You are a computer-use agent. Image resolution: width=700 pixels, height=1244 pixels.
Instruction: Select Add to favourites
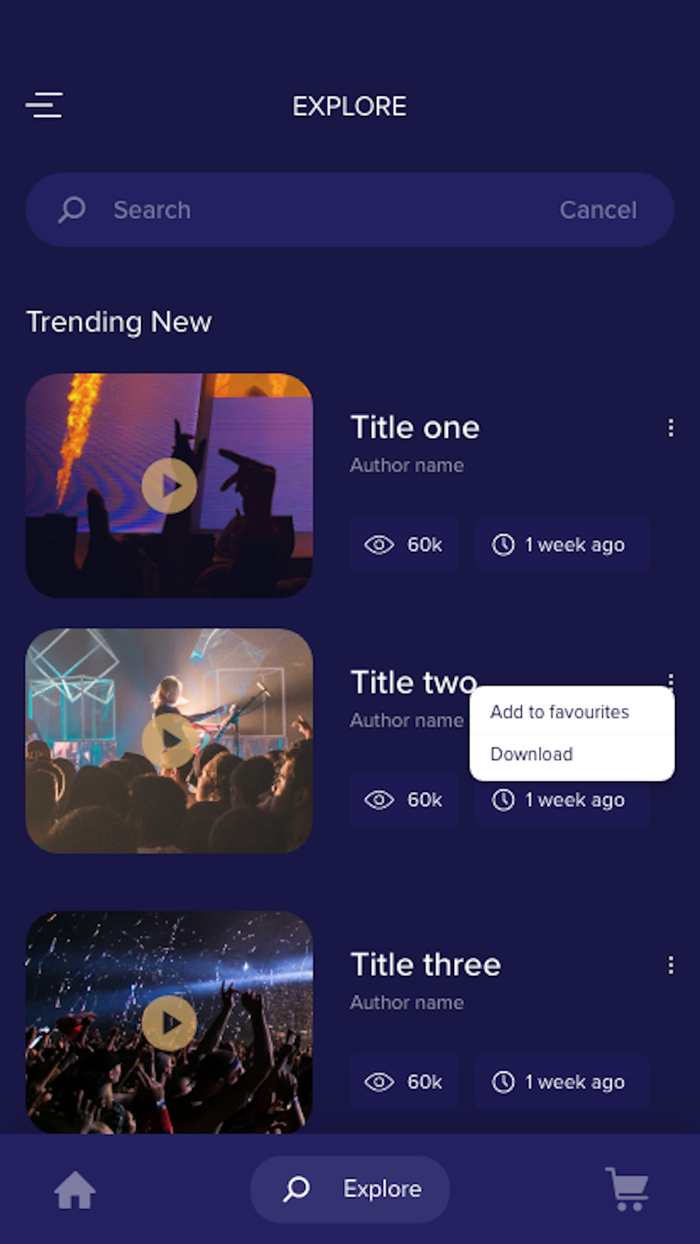click(x=560, y=712)
